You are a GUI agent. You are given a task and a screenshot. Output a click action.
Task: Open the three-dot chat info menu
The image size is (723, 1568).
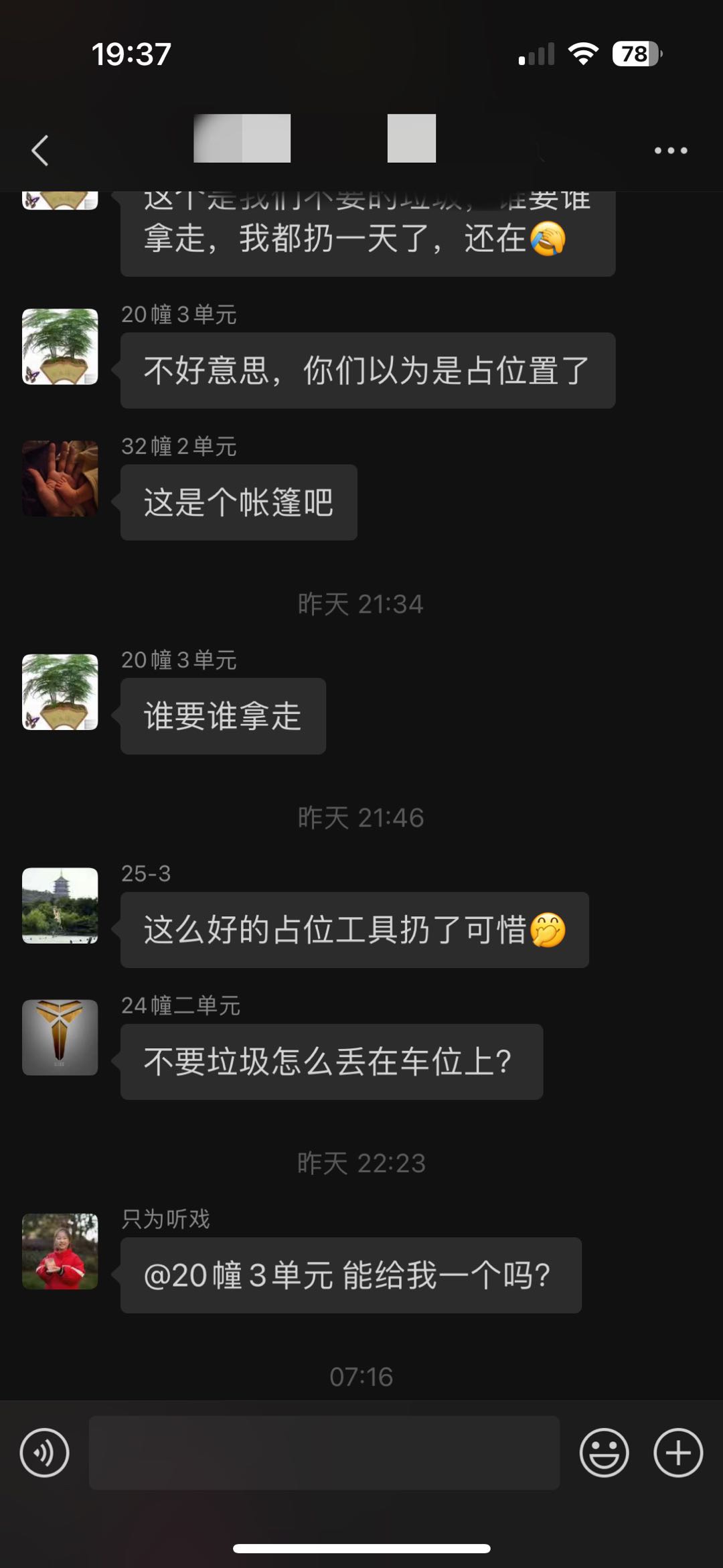[671, 151]
